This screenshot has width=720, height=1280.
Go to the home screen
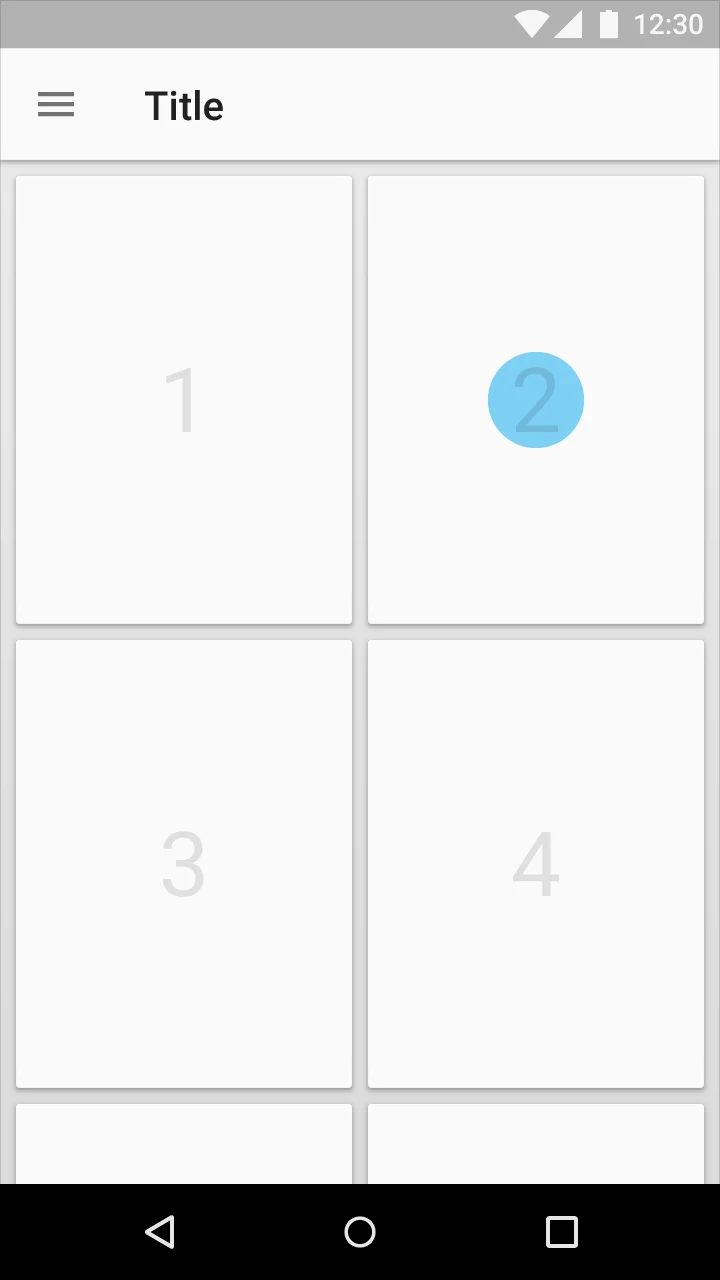click(x=360, y=1232)
